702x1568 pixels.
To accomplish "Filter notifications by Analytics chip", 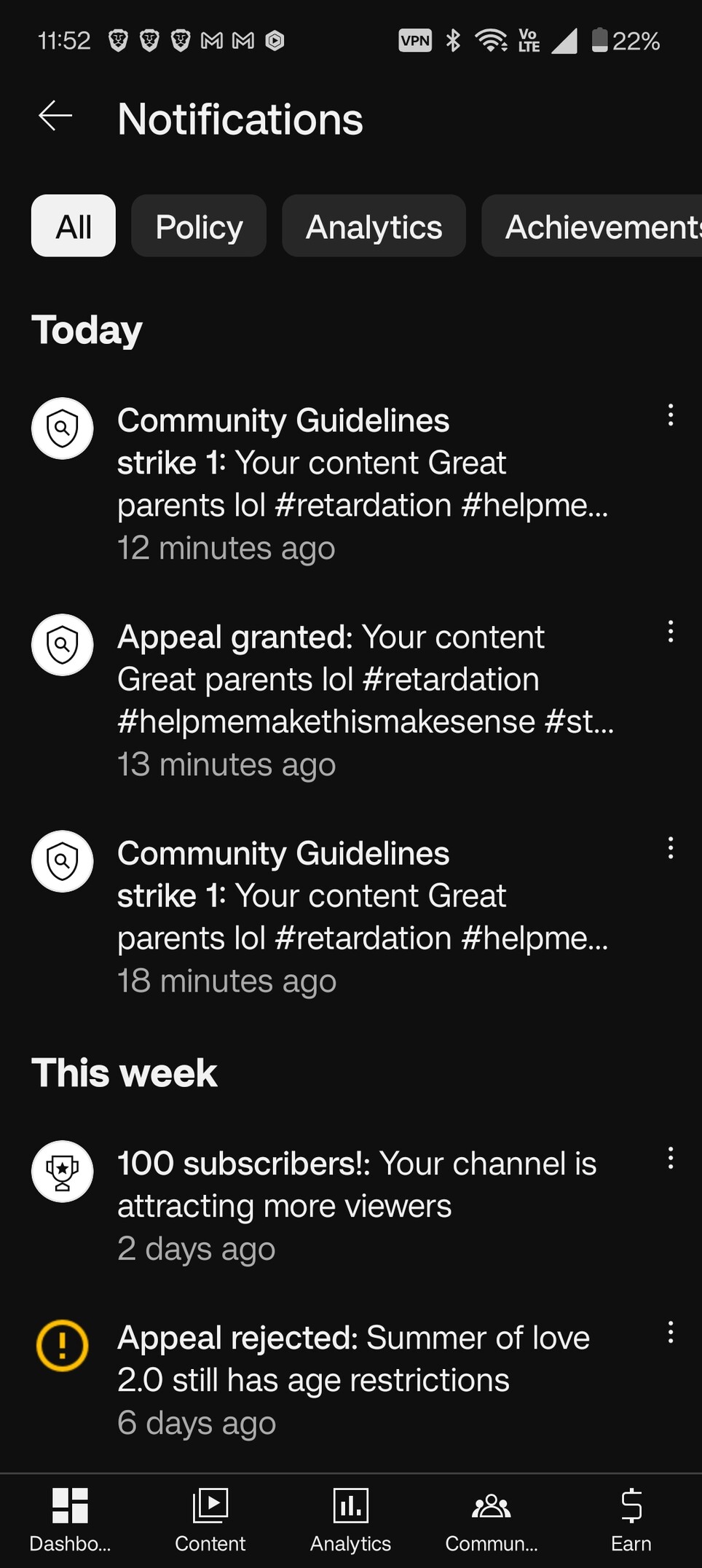I will tap(374, 226).
